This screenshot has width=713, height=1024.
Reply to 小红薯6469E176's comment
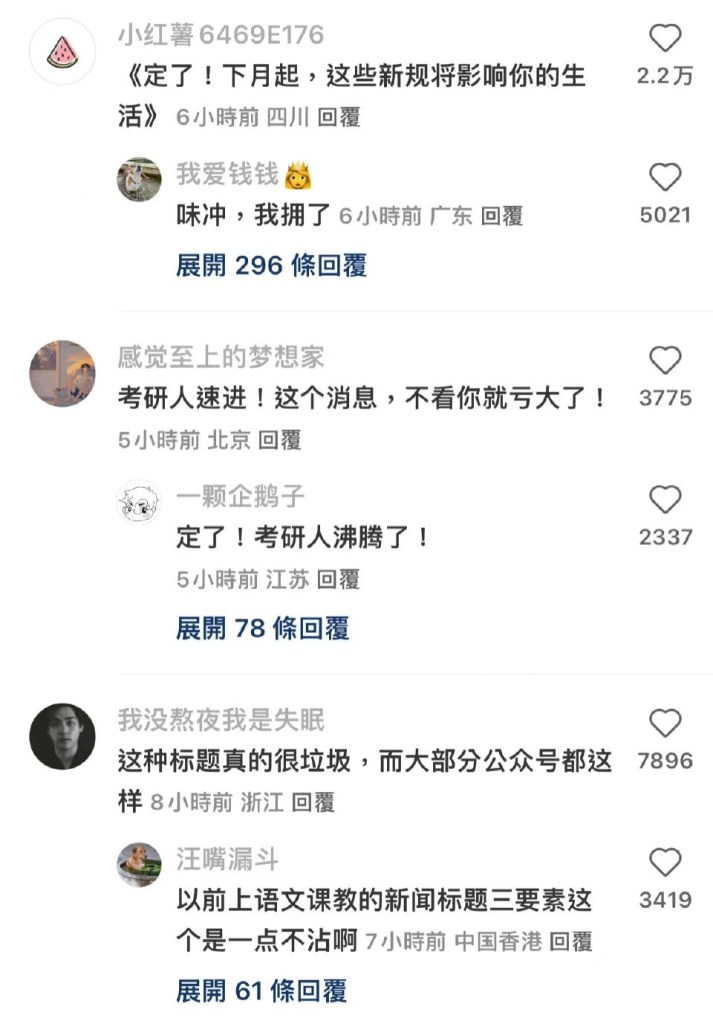[338, 117]
